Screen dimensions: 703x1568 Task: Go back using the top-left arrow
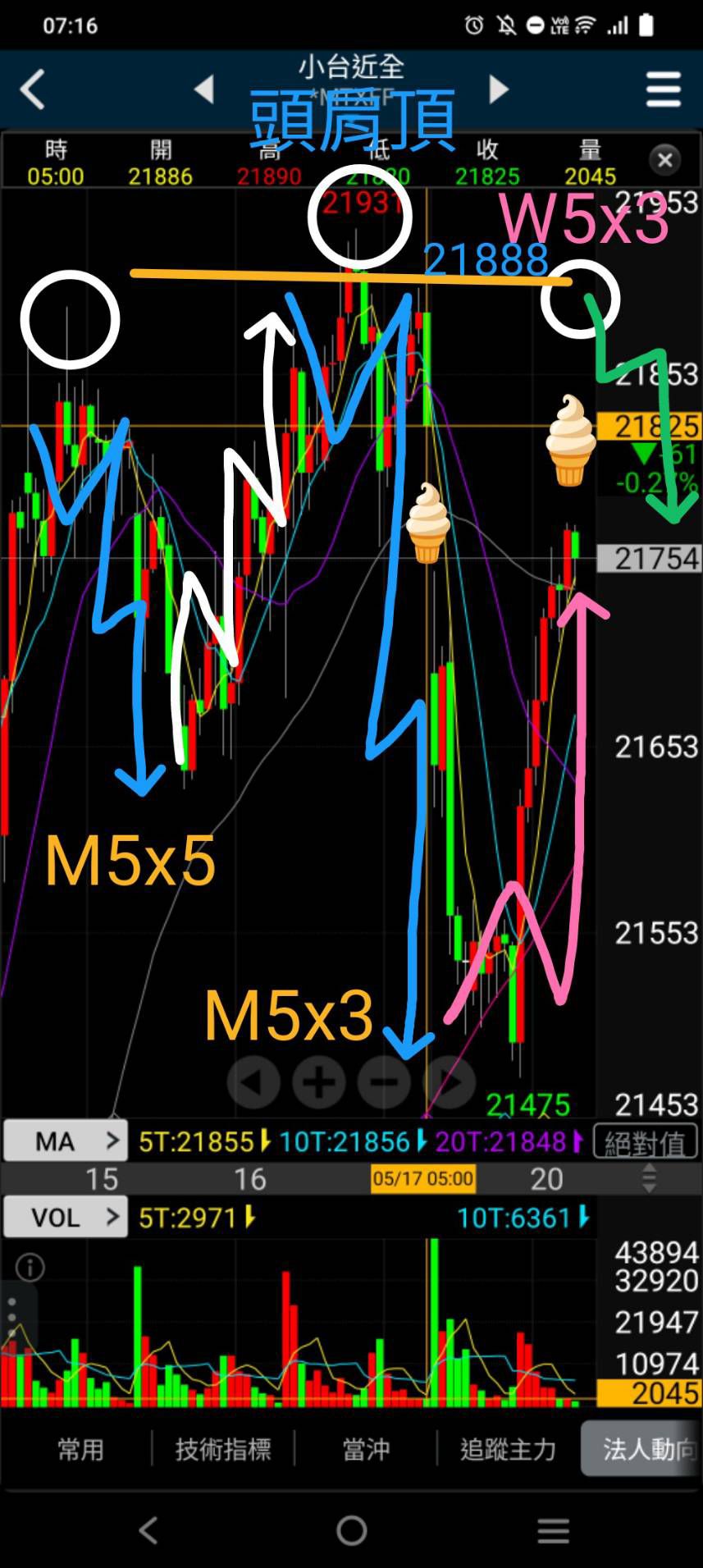(x=33, y=89)
